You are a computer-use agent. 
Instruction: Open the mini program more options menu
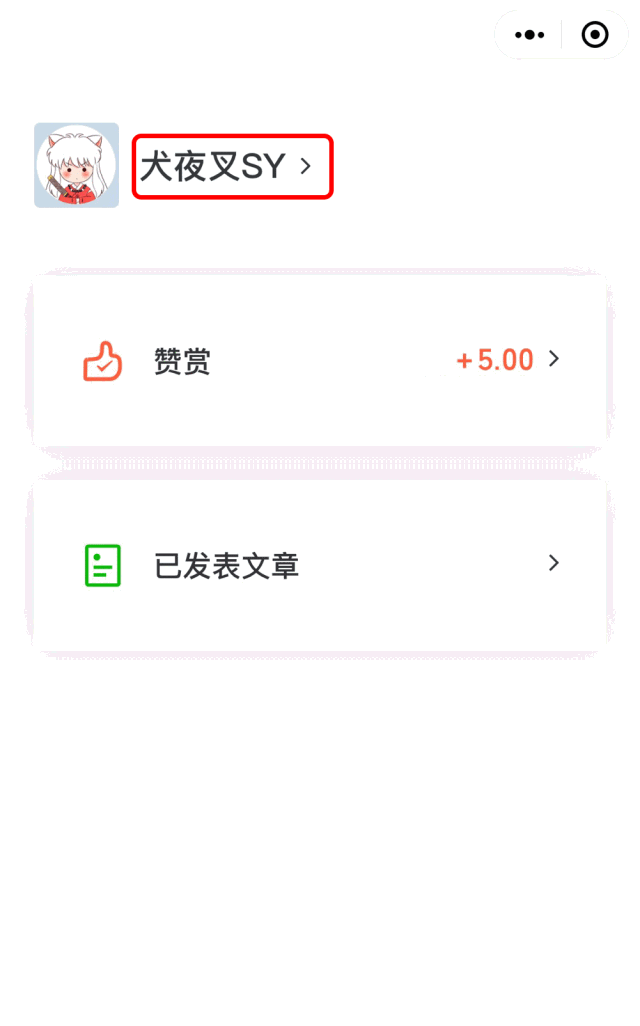529,35
